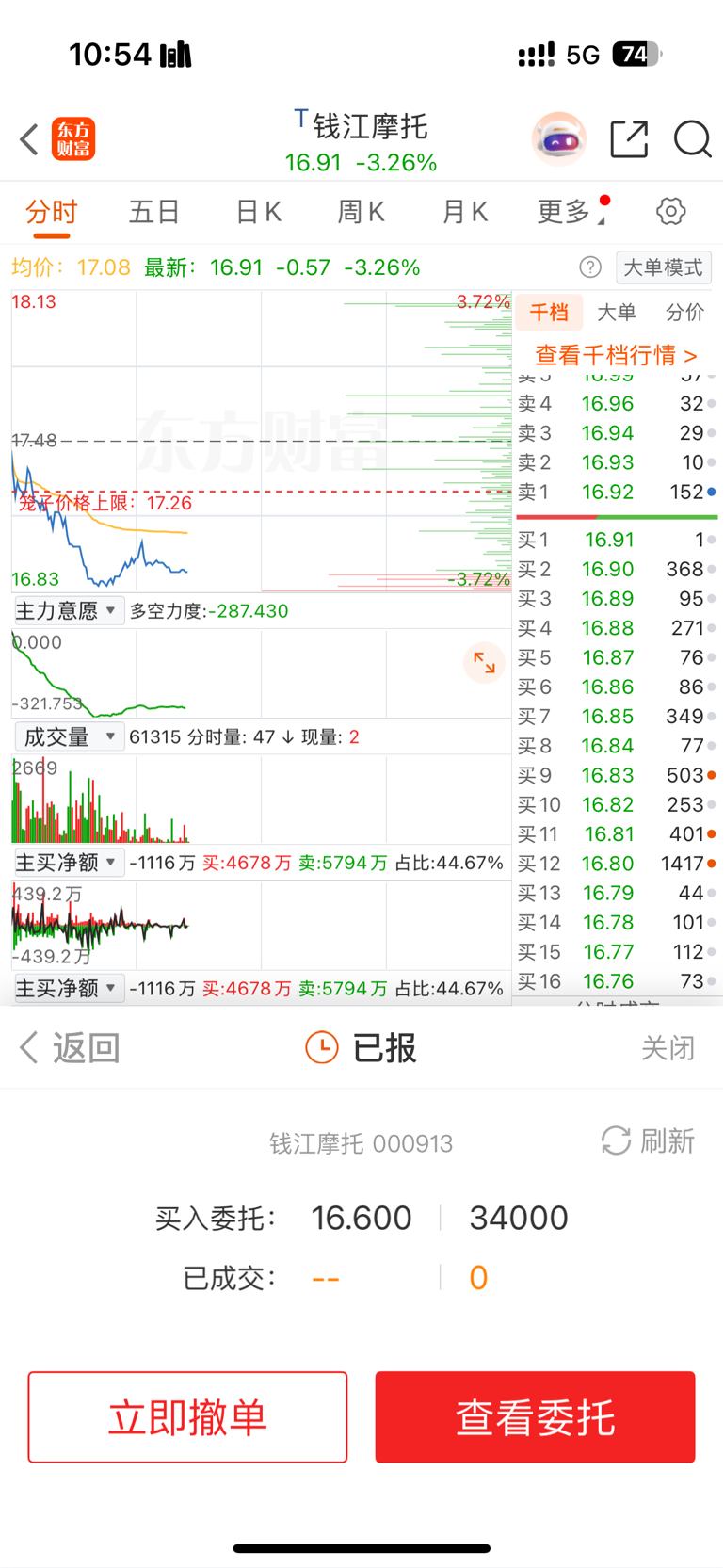The height and width of the screenshot is (1568, 724).
Task: Share this stock page
Action: tap(629, 139)
